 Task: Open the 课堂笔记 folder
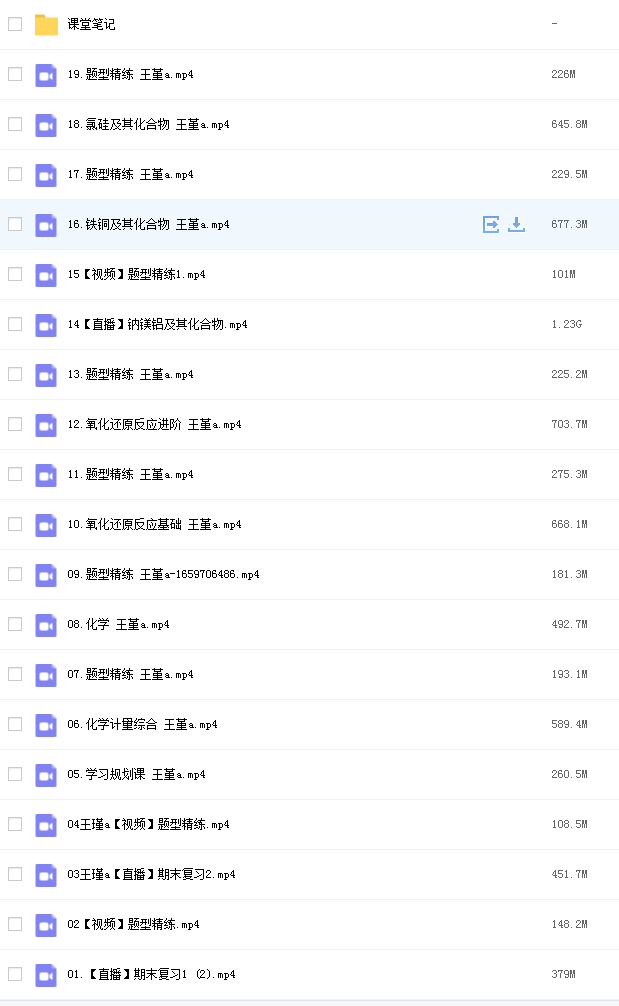91,24
